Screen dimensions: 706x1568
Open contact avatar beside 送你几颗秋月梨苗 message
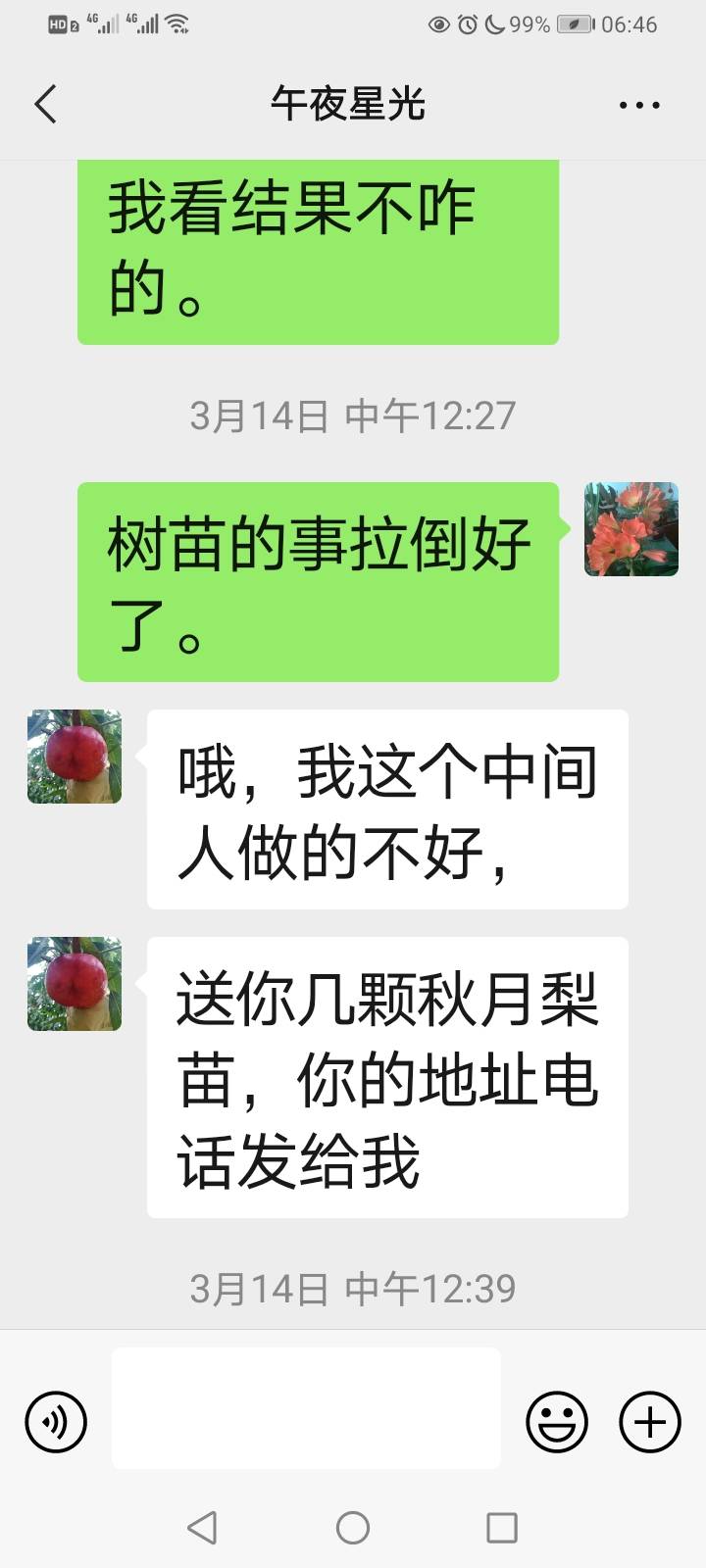[x=75, y=984]
